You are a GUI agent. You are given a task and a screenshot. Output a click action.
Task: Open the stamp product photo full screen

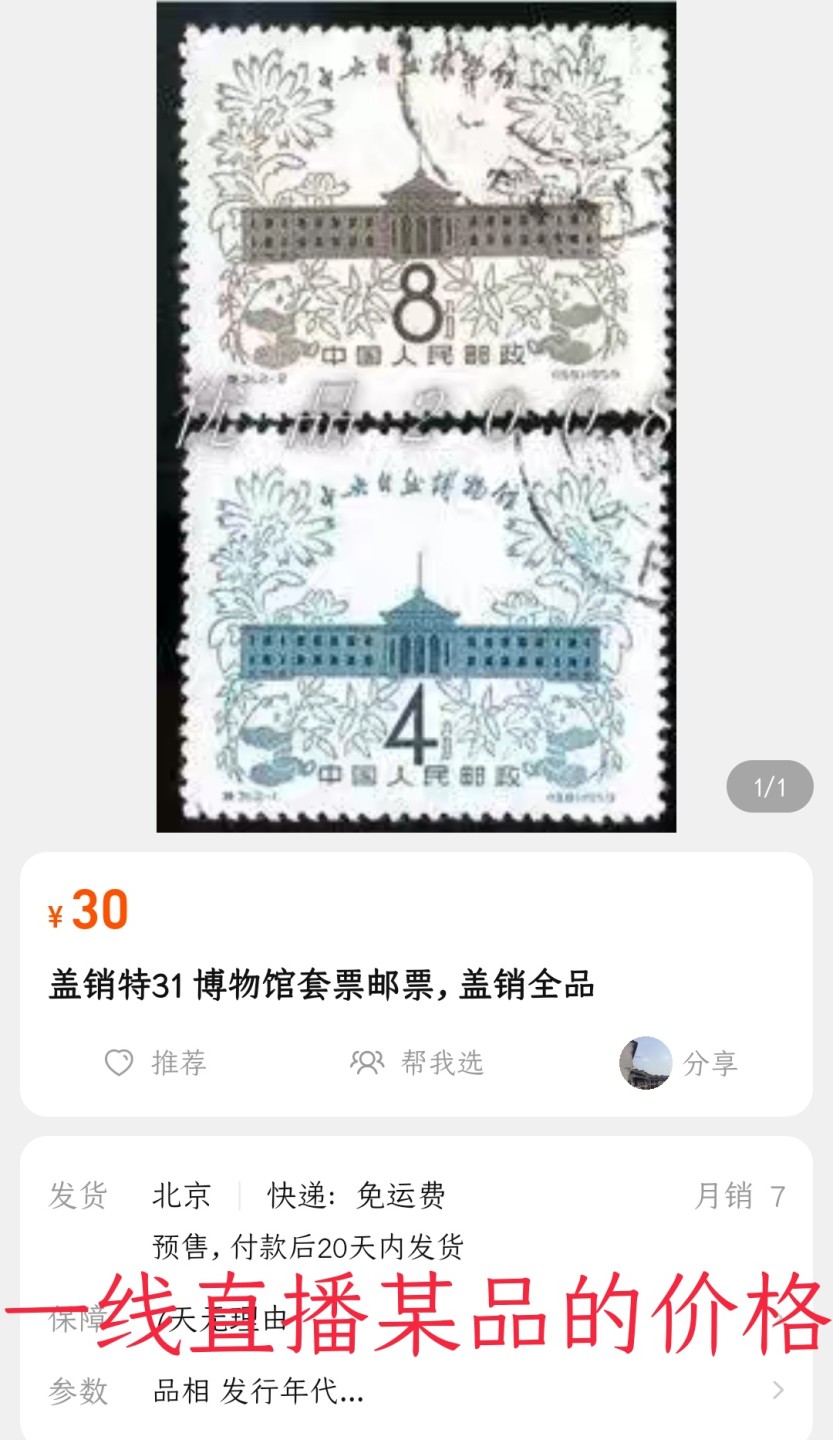(x=416, y=416)
